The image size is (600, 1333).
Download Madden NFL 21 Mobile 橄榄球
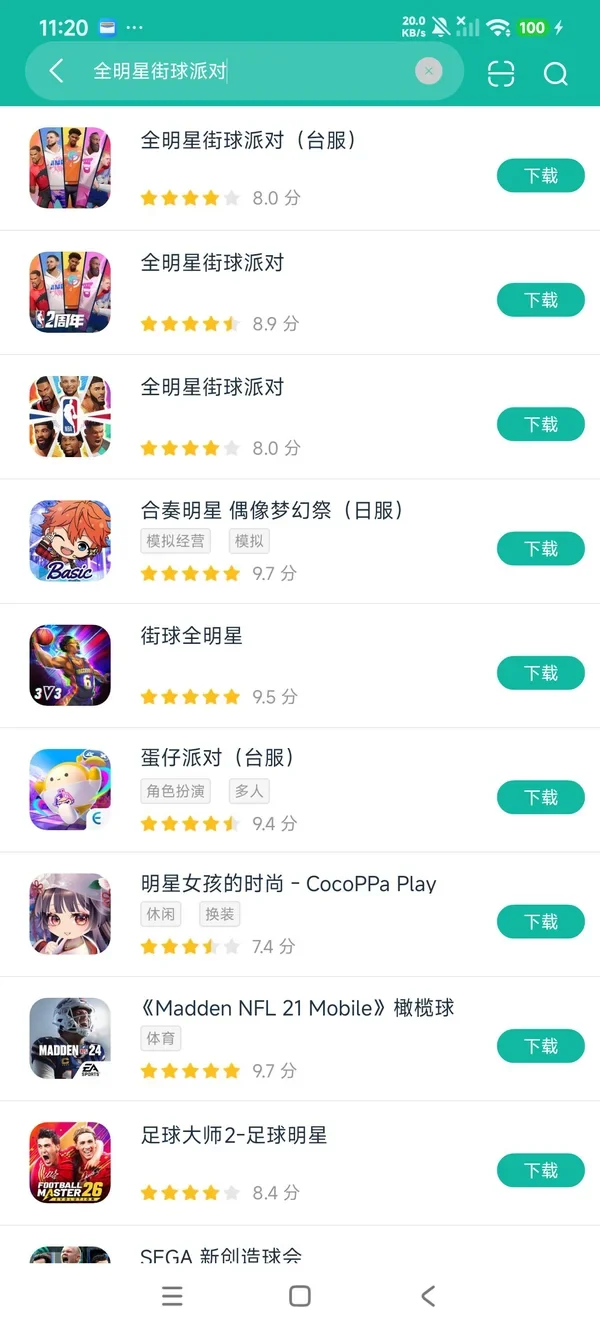point(541,1046)
